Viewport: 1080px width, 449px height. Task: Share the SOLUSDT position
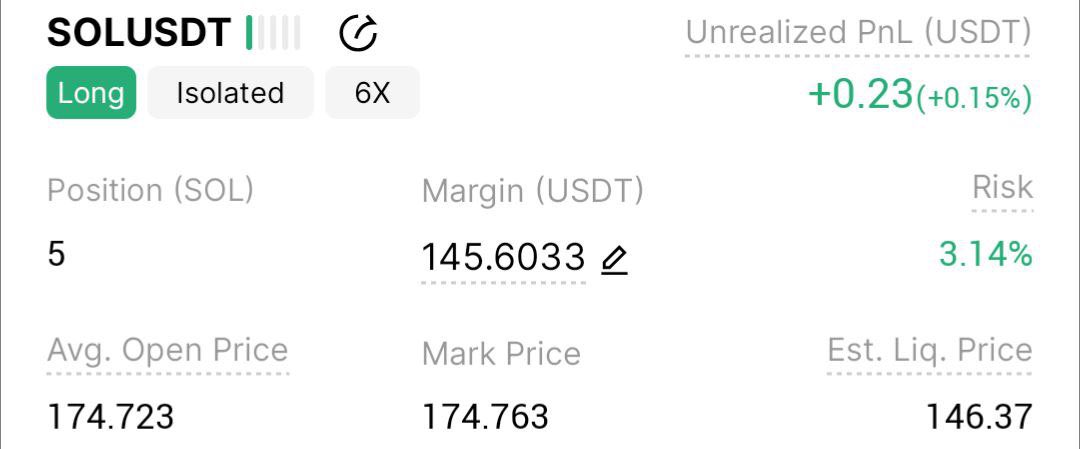coord(358,34)
